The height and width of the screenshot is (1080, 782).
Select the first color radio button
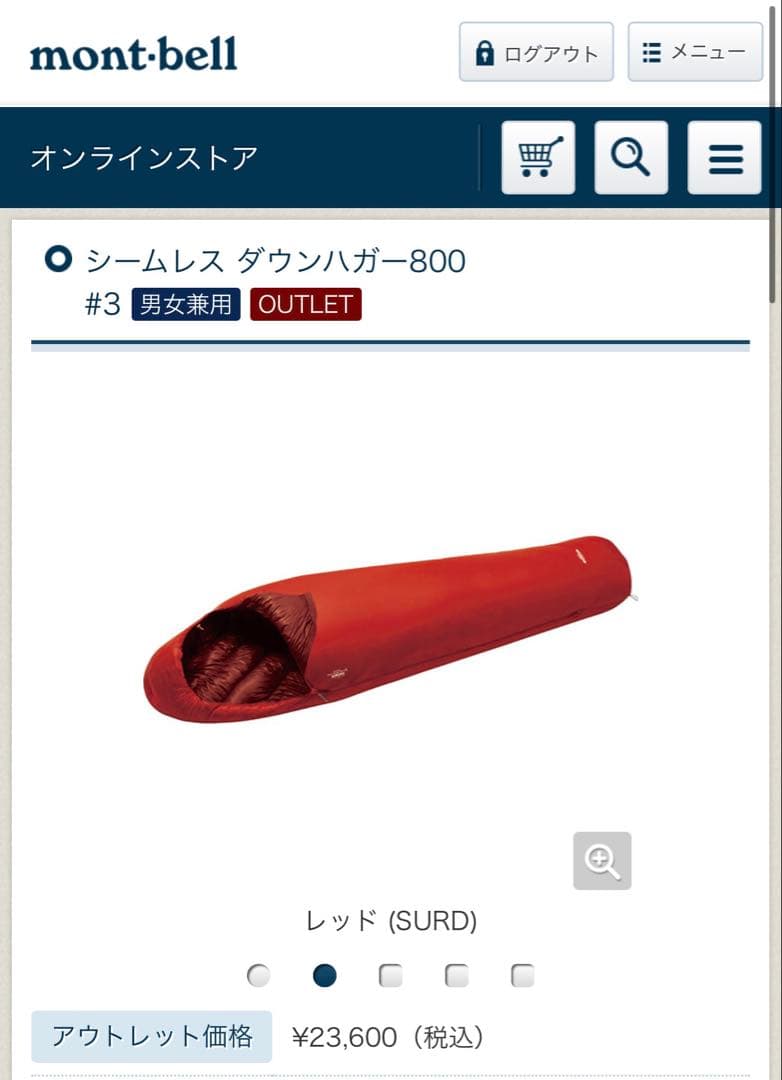pyautogui.click(x=260, y=974)
